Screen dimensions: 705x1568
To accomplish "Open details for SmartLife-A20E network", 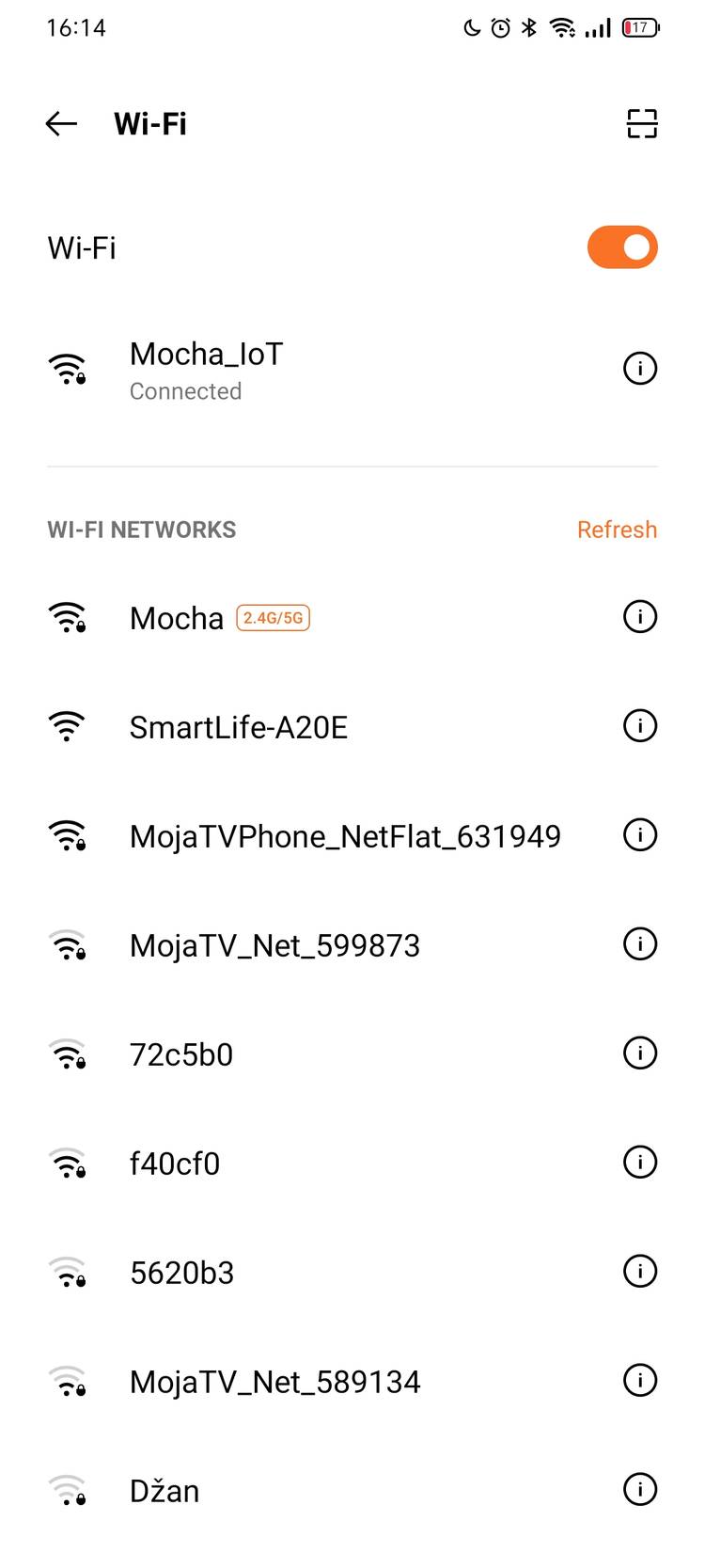I will [x=639, y=725].
